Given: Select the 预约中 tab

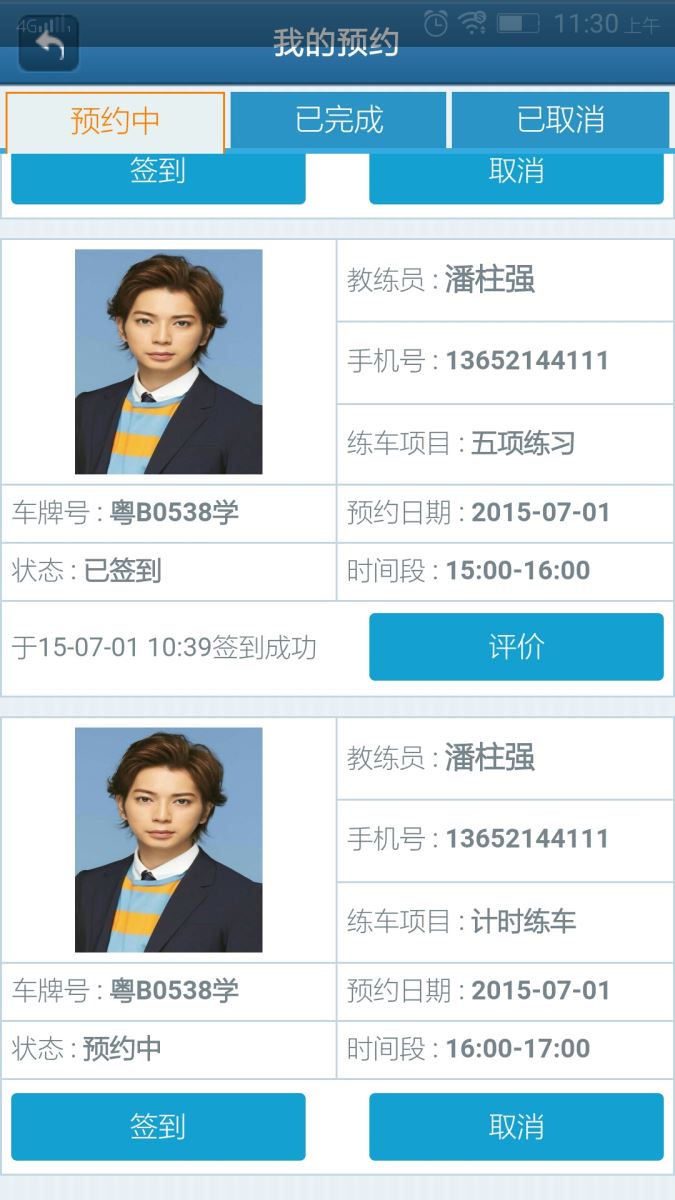Looking at the screenshot, I should [115, 121].
